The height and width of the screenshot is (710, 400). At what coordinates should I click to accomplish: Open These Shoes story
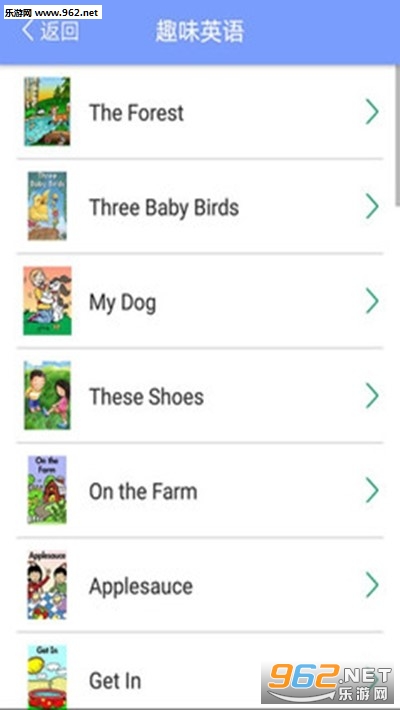[200, 396]
